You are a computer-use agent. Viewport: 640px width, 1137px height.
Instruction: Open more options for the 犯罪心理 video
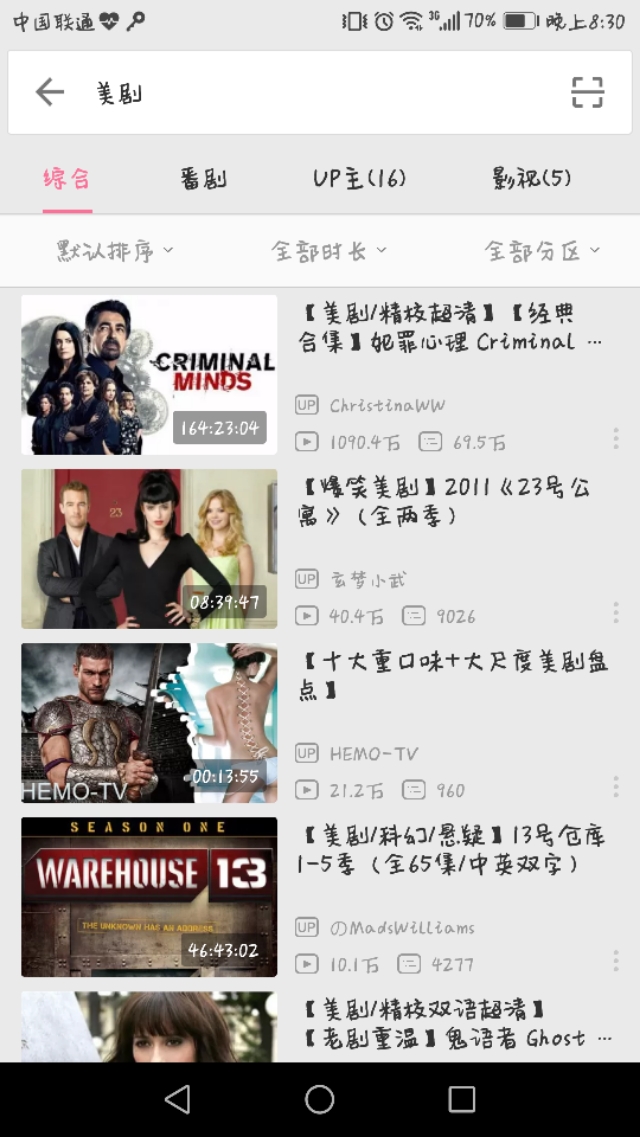615,439
